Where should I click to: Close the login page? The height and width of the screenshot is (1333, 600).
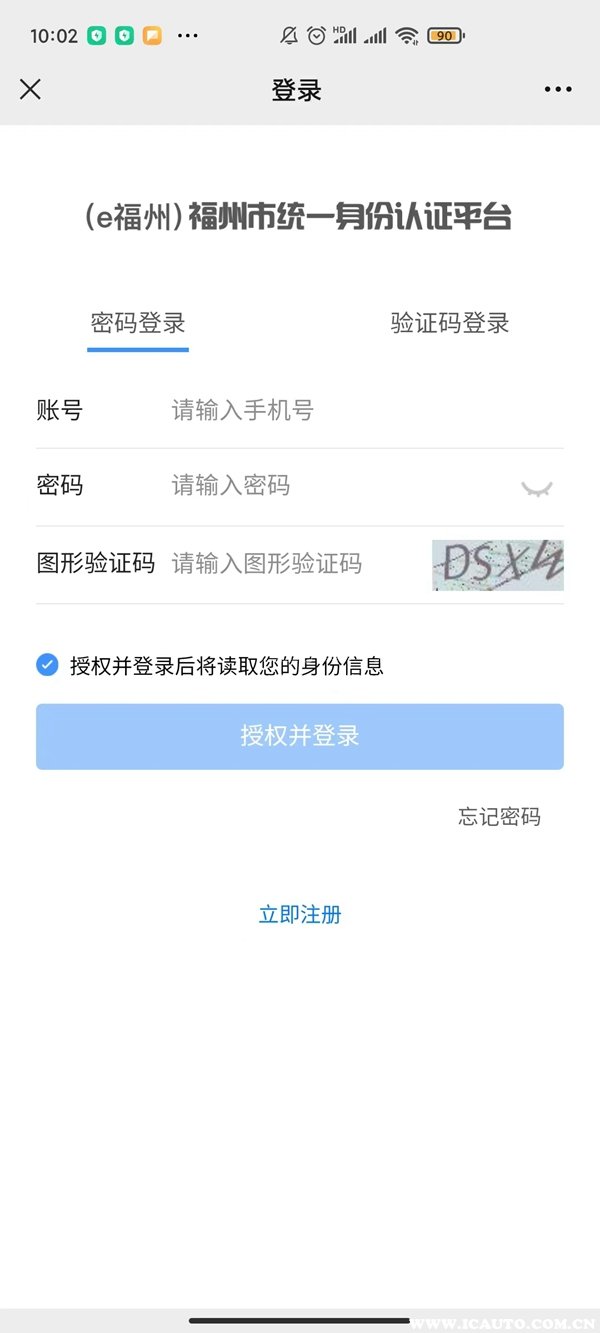click(x=31, y=90)
